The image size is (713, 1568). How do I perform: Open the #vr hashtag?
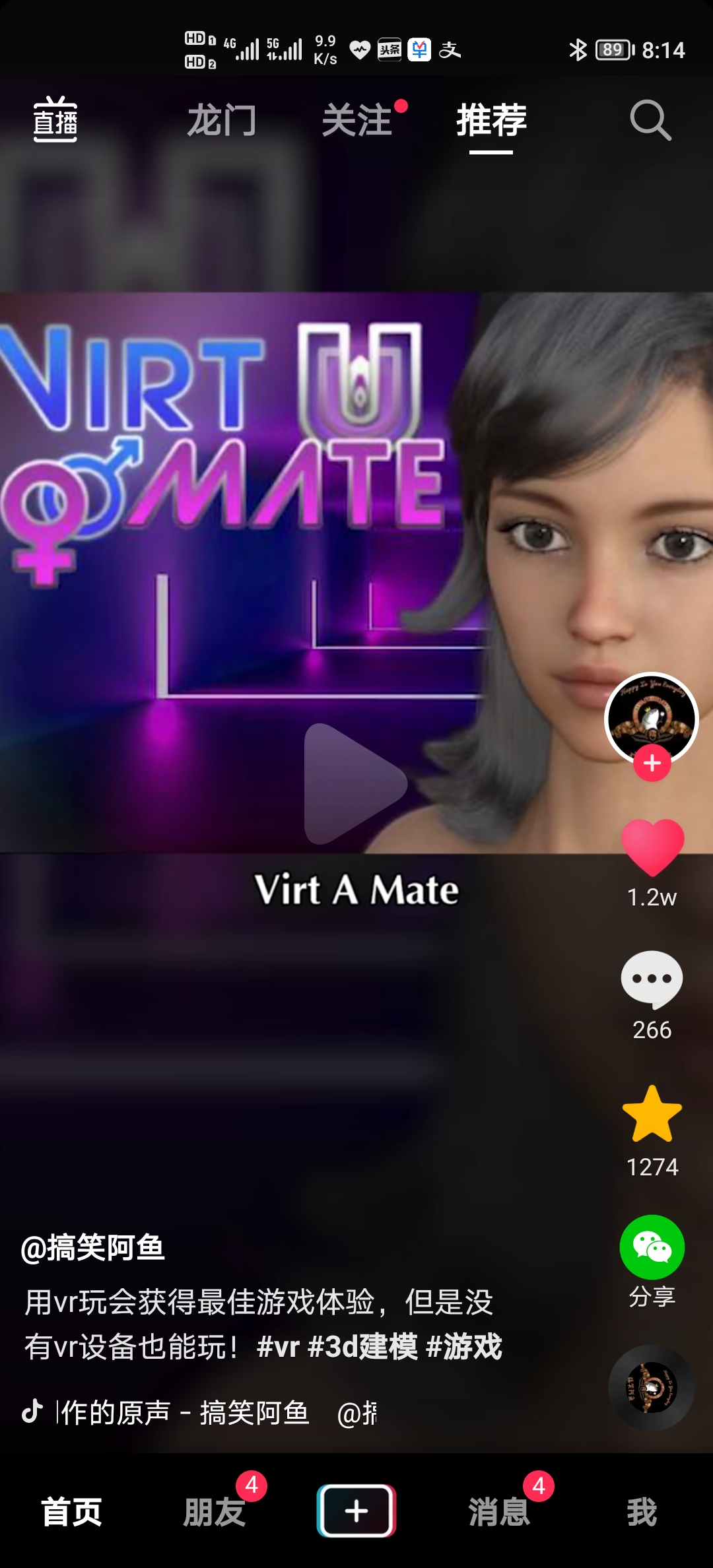(x=278, y=1346)
